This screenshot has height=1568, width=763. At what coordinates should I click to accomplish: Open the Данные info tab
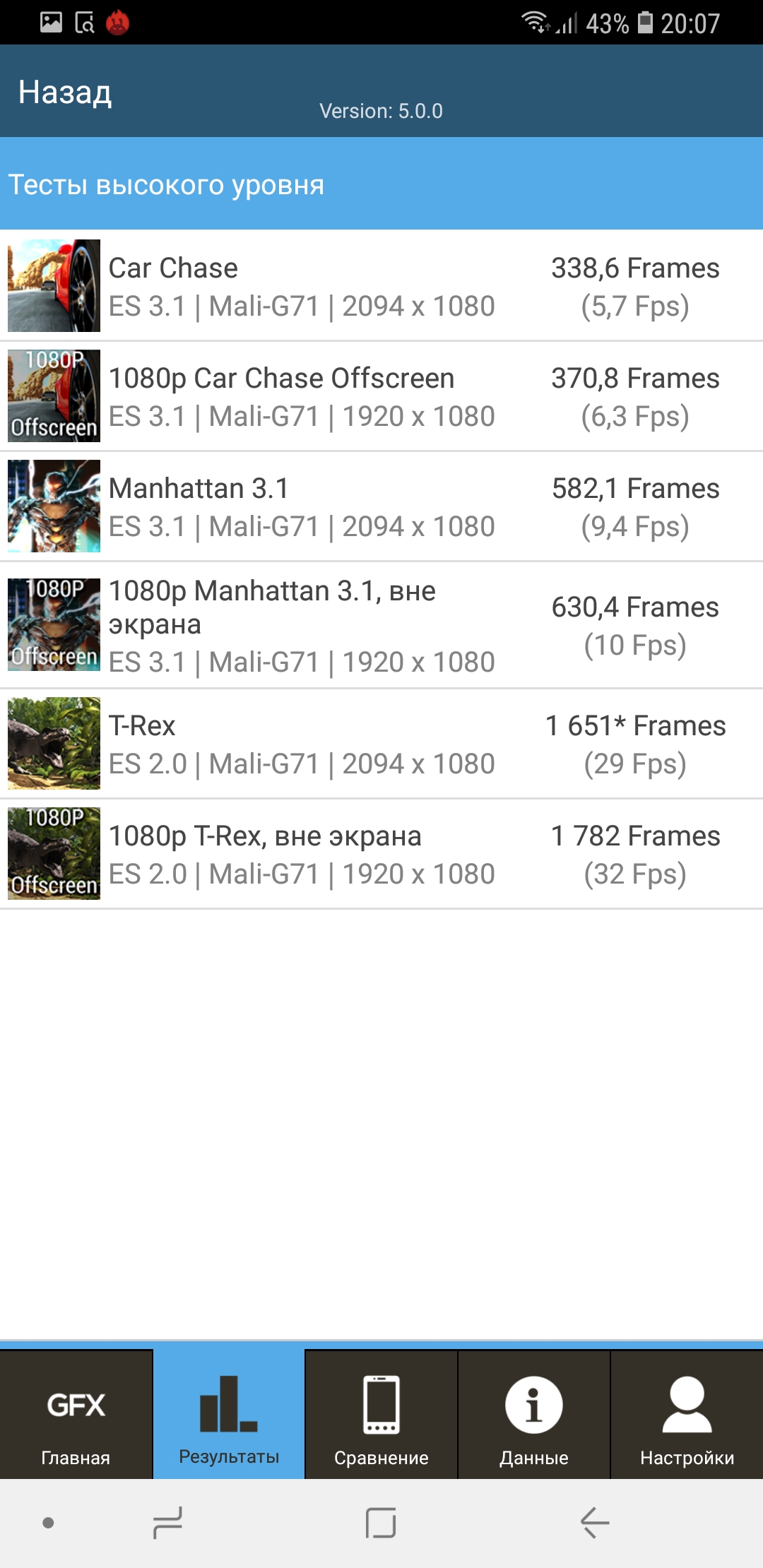(534, 1415)
